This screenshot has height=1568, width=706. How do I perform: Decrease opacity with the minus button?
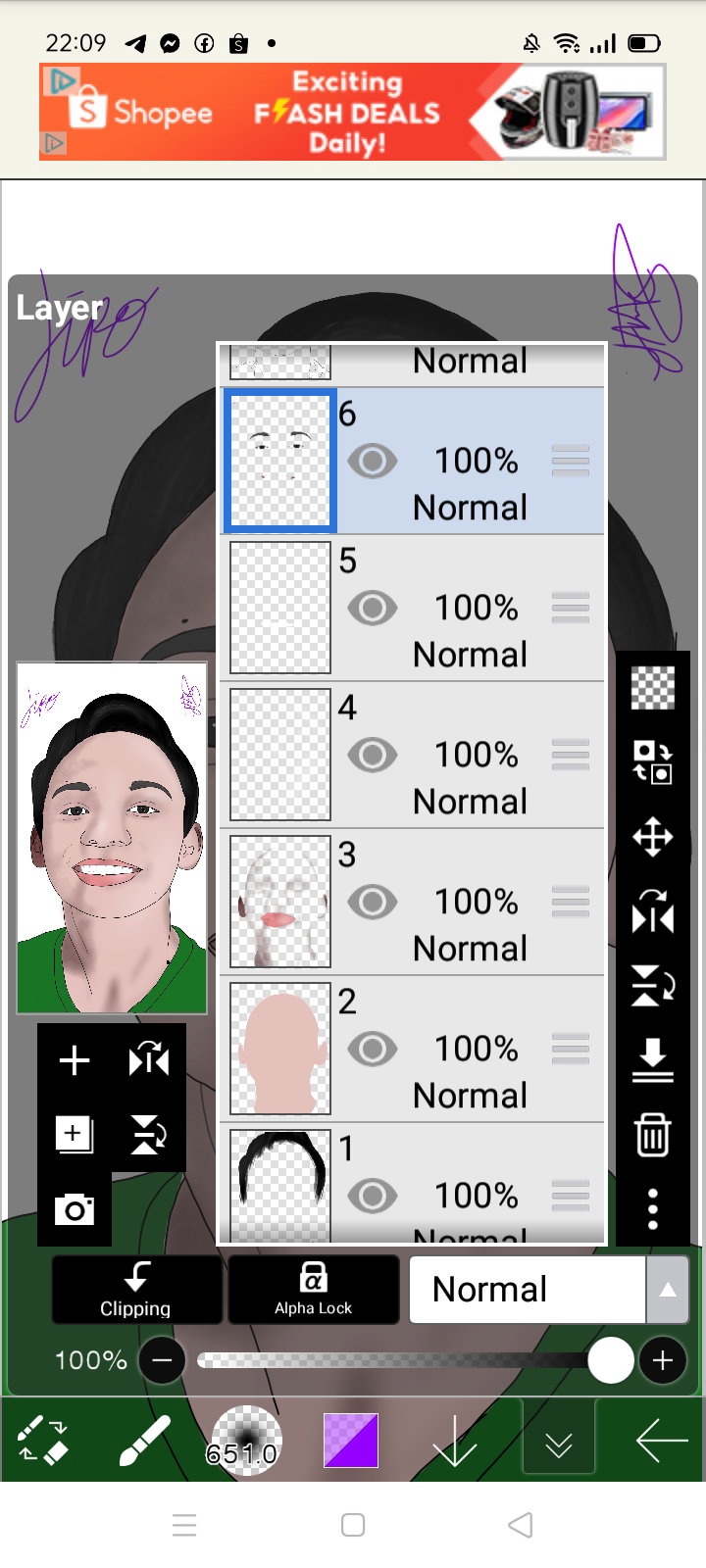(x=163, y=1360)
